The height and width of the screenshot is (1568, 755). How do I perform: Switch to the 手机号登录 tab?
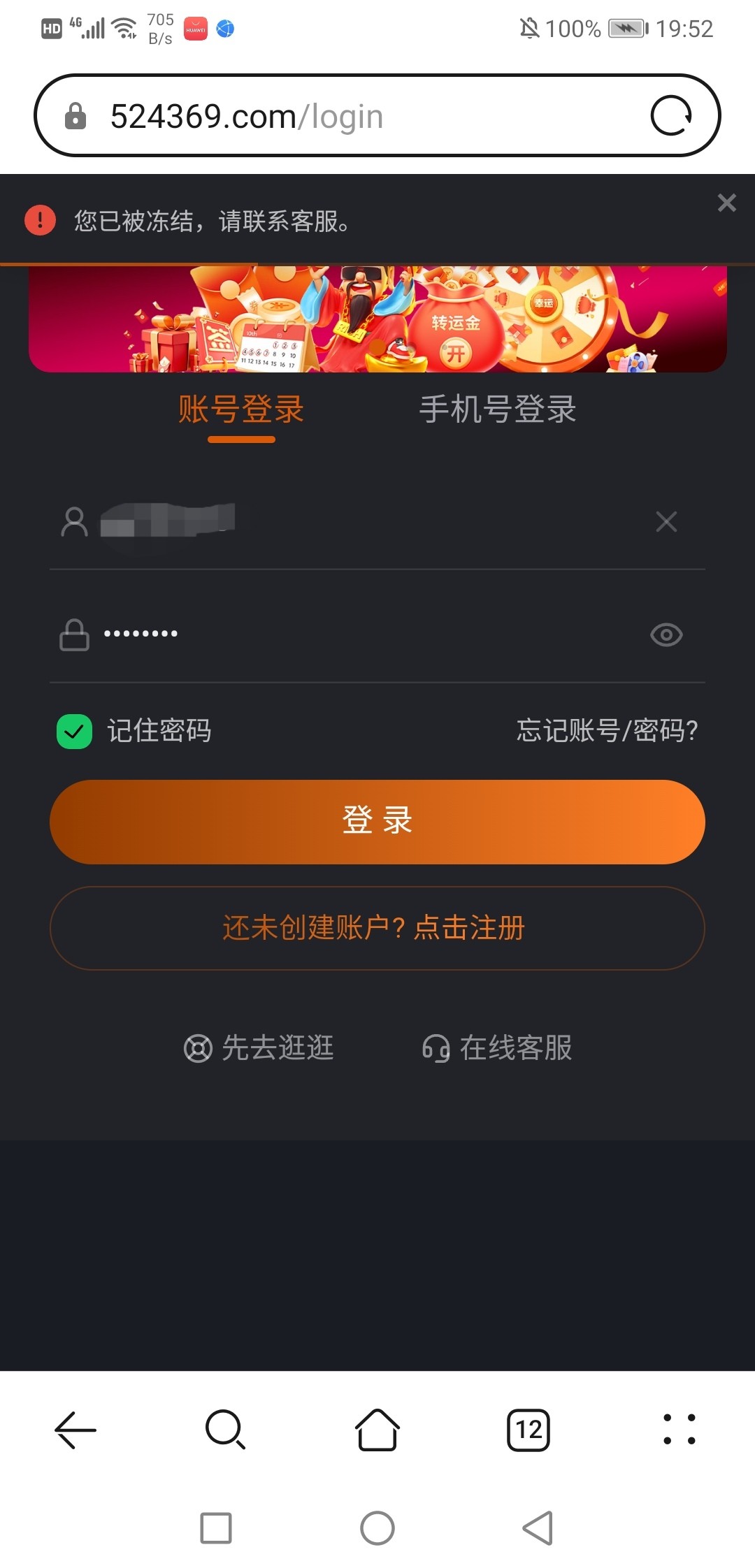click(497, 409)
